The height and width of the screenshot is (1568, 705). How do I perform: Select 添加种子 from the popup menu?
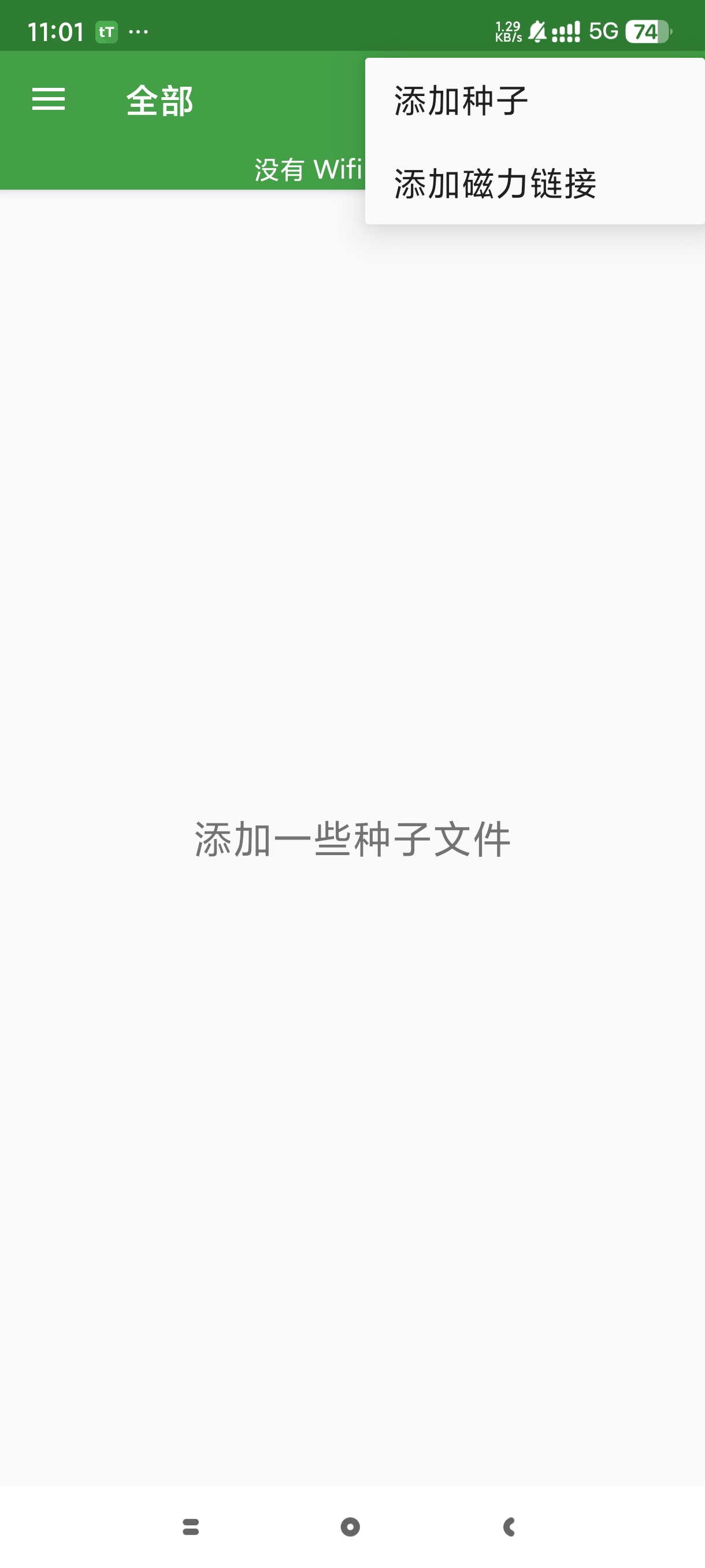[x=461, y=101]
